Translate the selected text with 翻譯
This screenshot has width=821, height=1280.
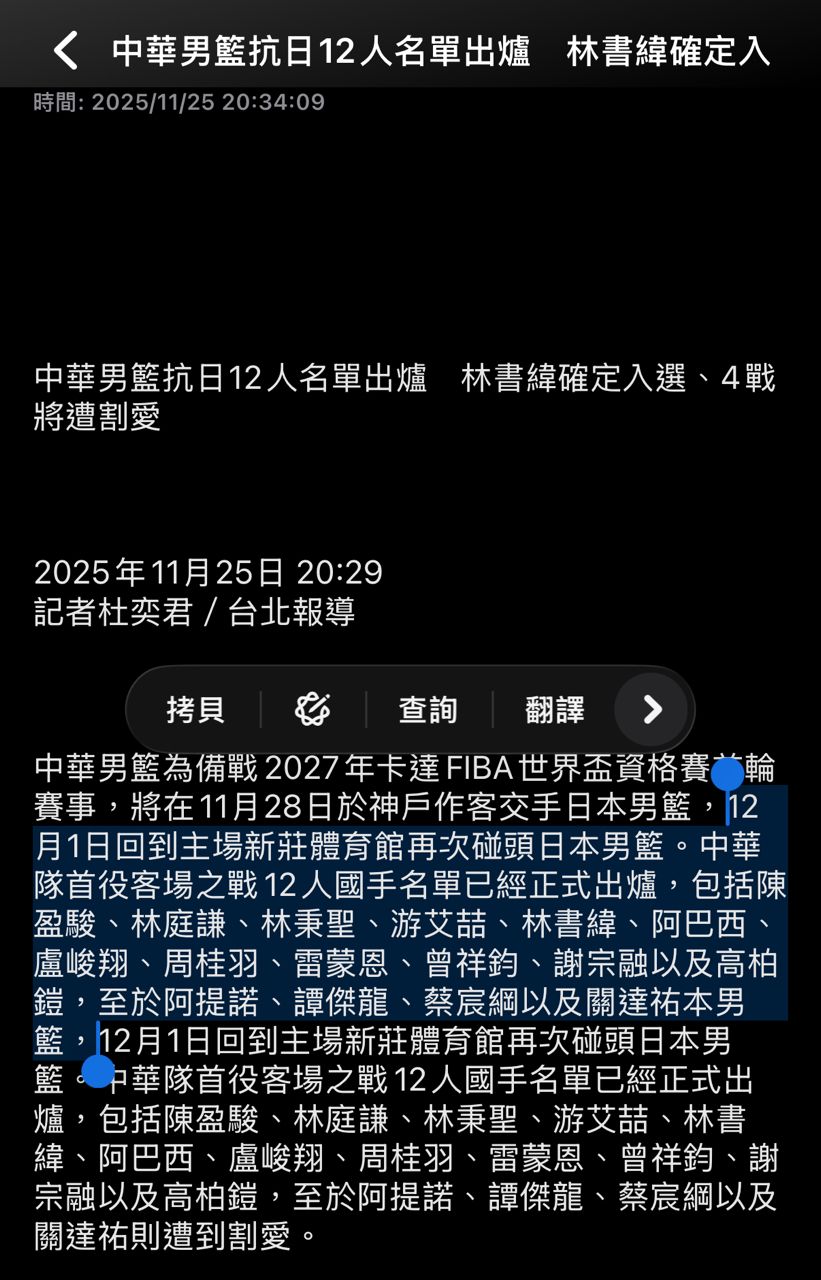pos(554,710)
